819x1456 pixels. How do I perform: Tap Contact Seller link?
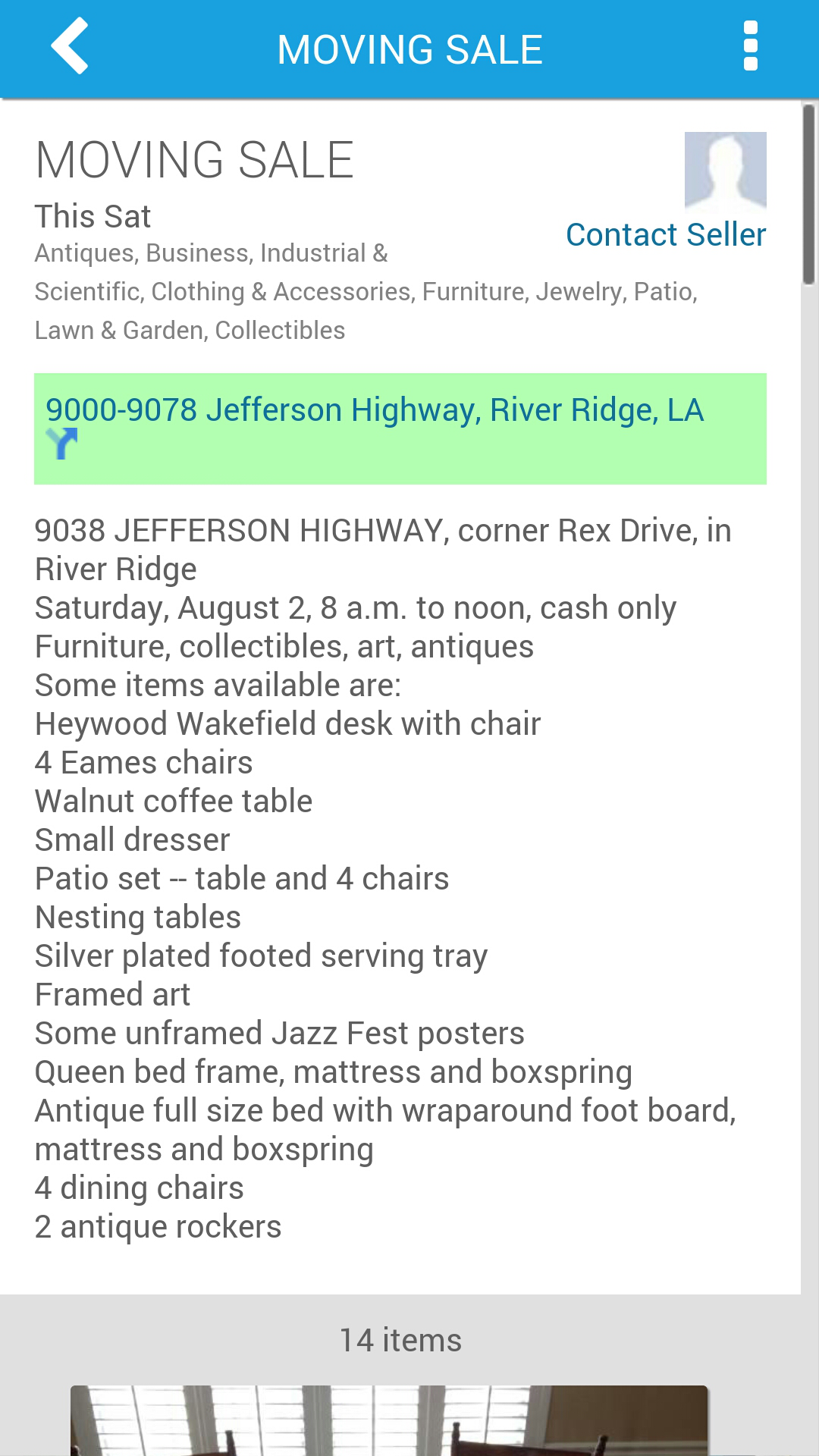(665, 235)
